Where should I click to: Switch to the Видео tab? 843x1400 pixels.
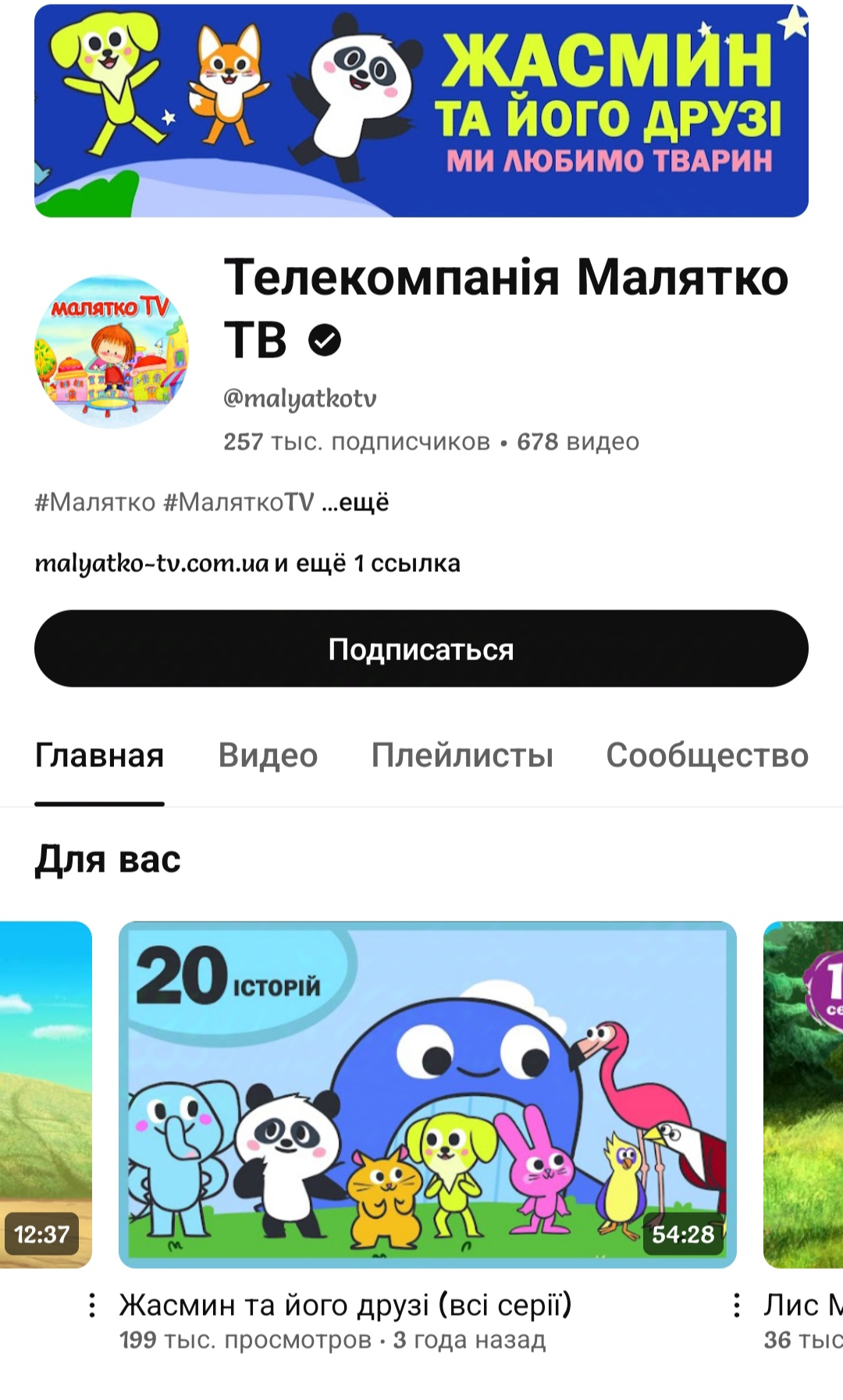[268, 755]
